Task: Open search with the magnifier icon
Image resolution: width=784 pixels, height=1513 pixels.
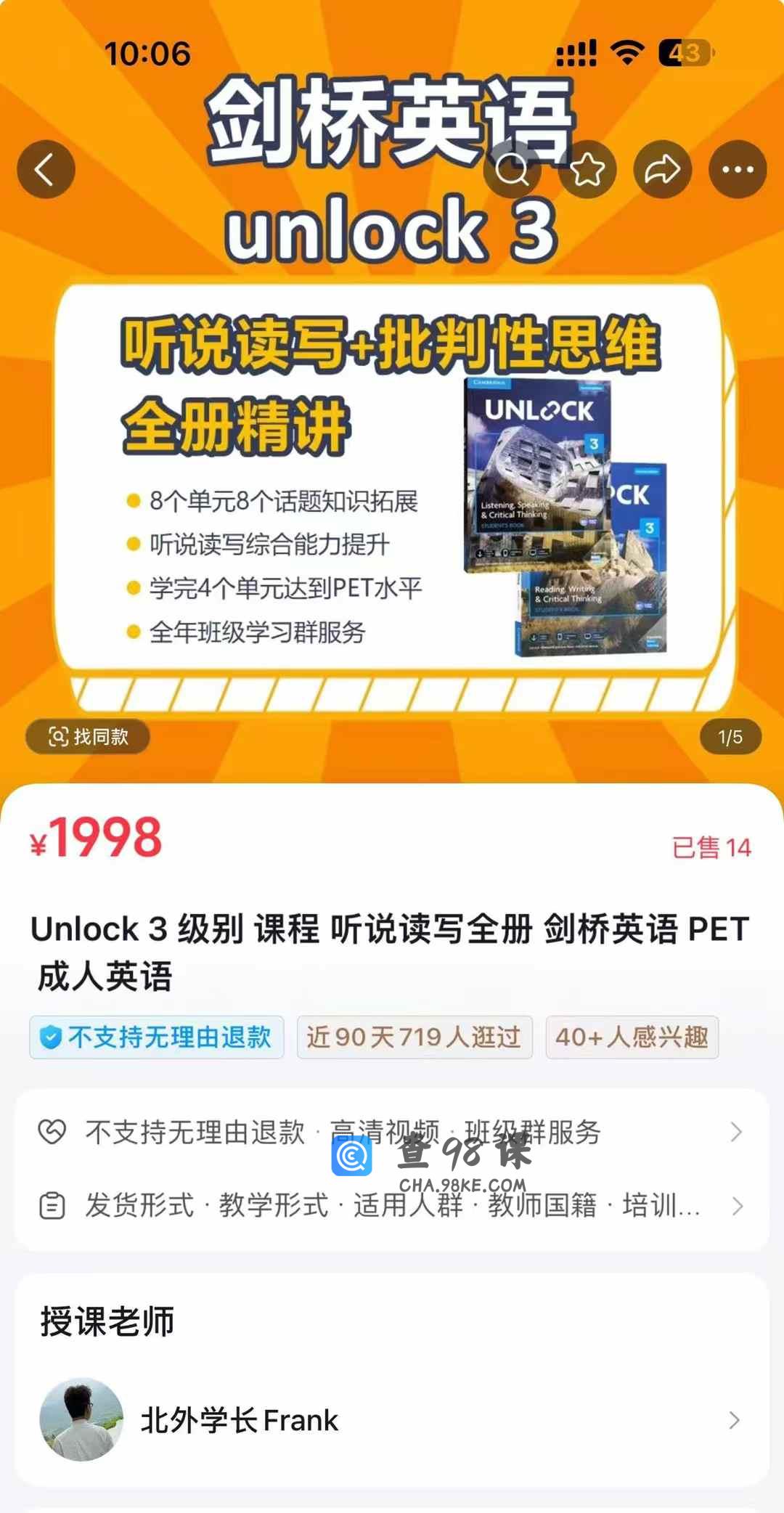Action: pos(513,170)
